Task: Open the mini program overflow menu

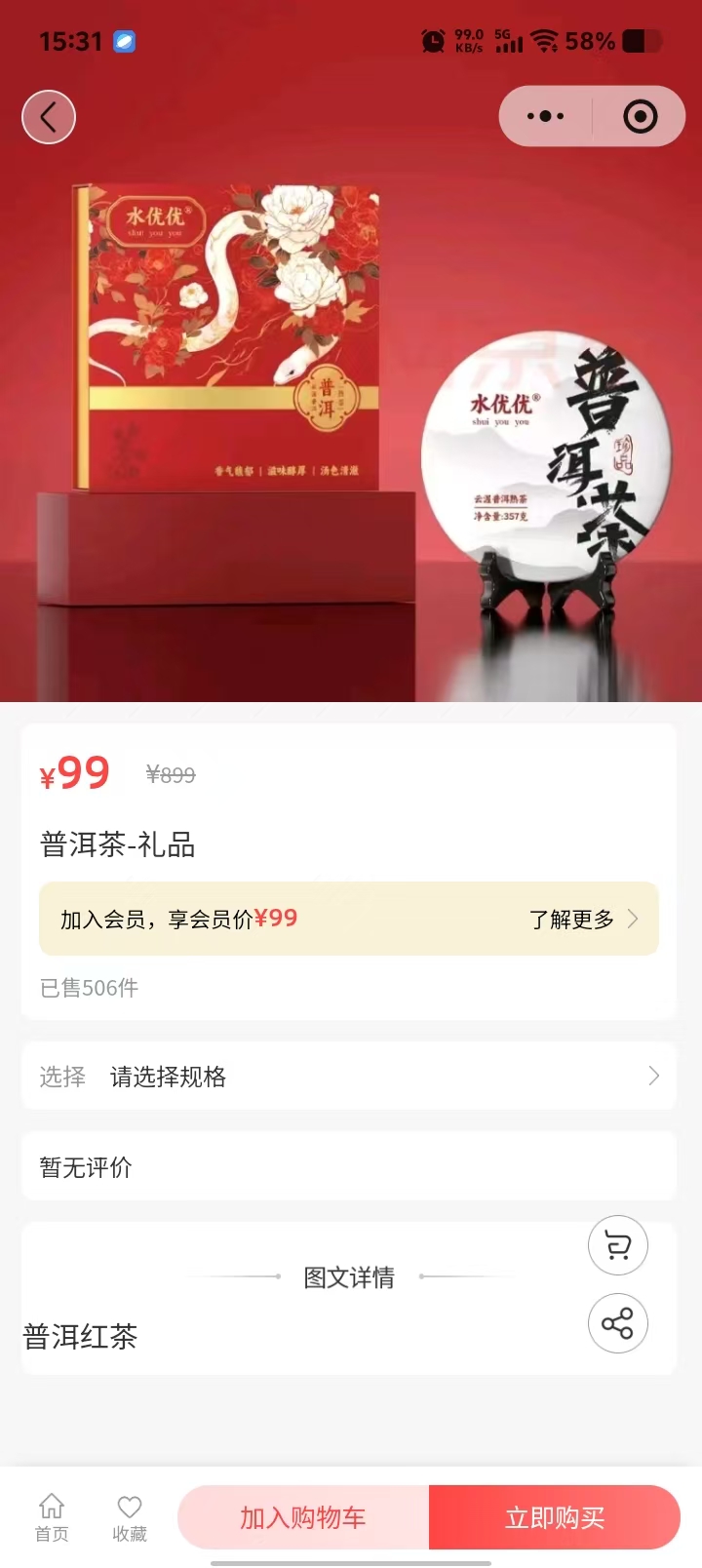Action: coord(545,117)
